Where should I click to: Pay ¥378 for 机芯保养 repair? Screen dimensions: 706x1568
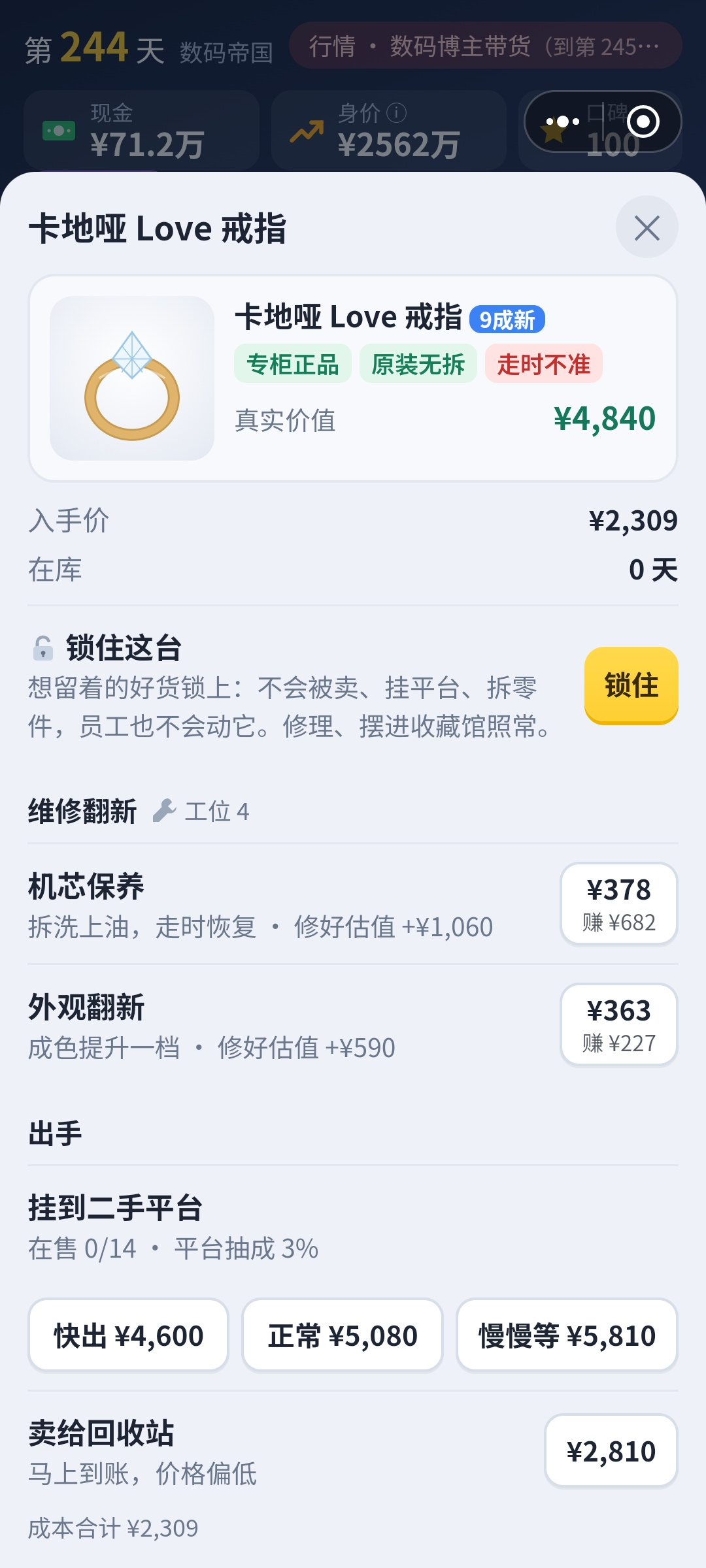[618, 904]
